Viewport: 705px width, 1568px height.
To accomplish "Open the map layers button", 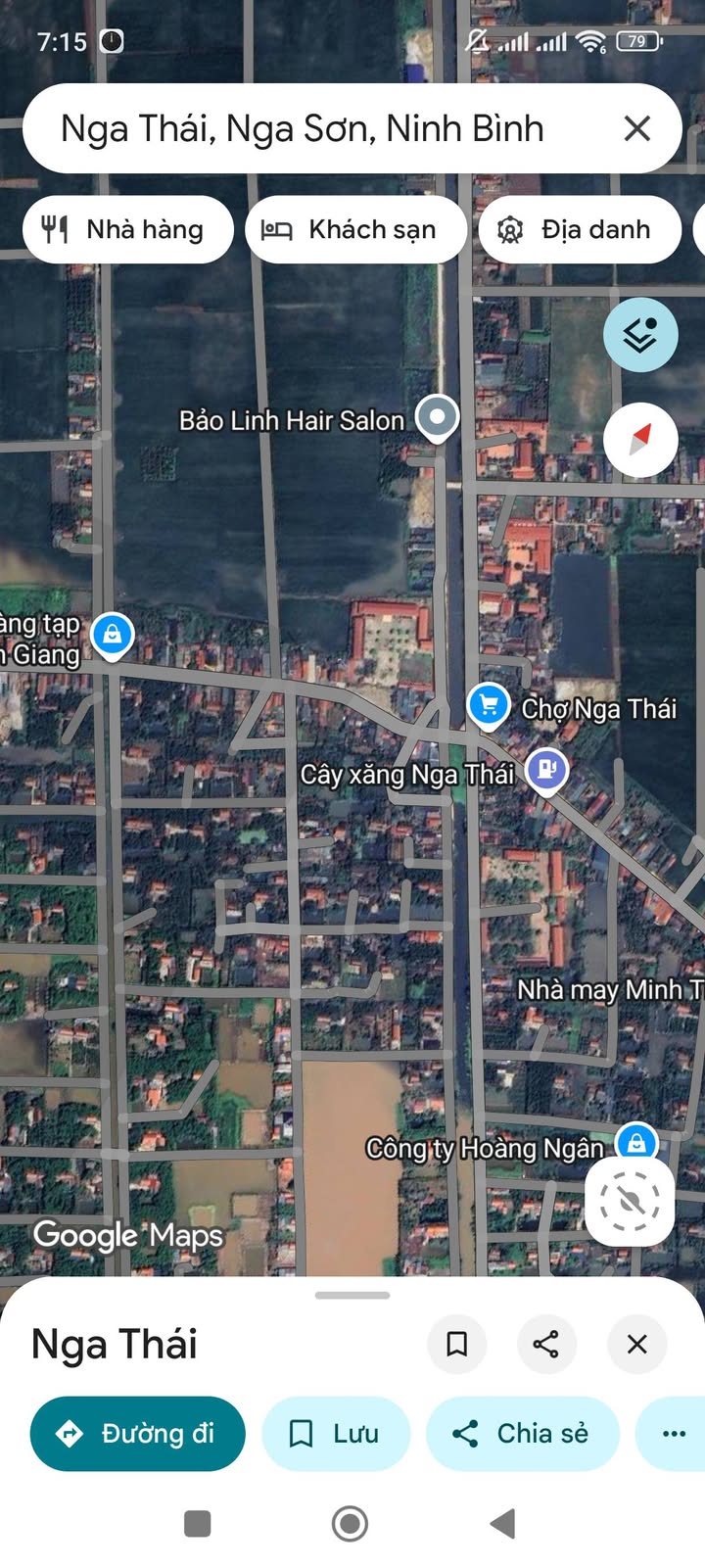I will (640, 335).
